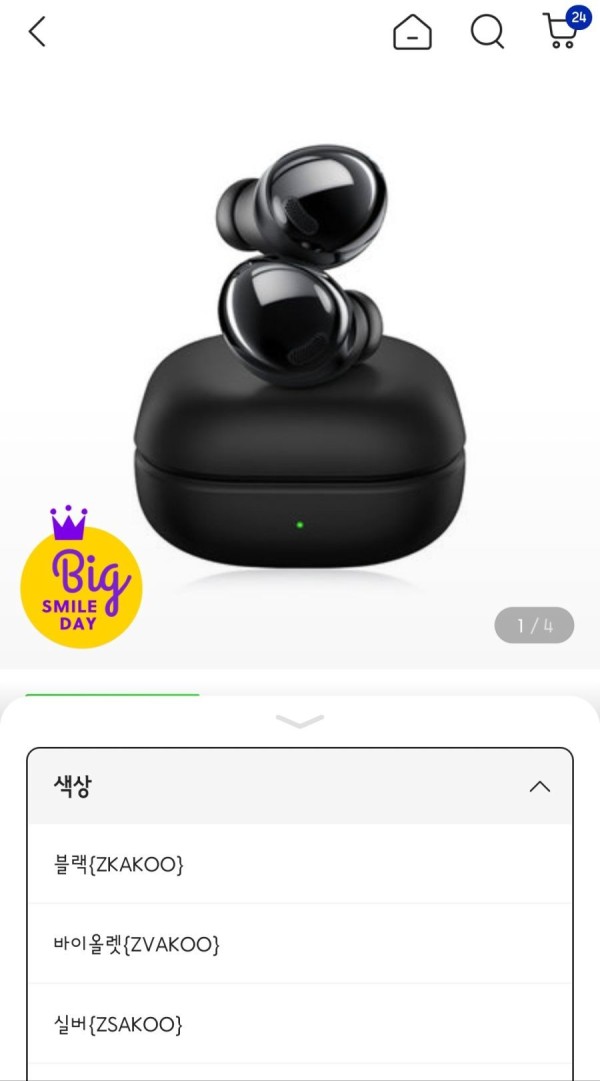The width and height of the screenshot is (600, 1081).
Task: Select 바이올렛{ZVAKOO} color option
Action: [136, 944]
